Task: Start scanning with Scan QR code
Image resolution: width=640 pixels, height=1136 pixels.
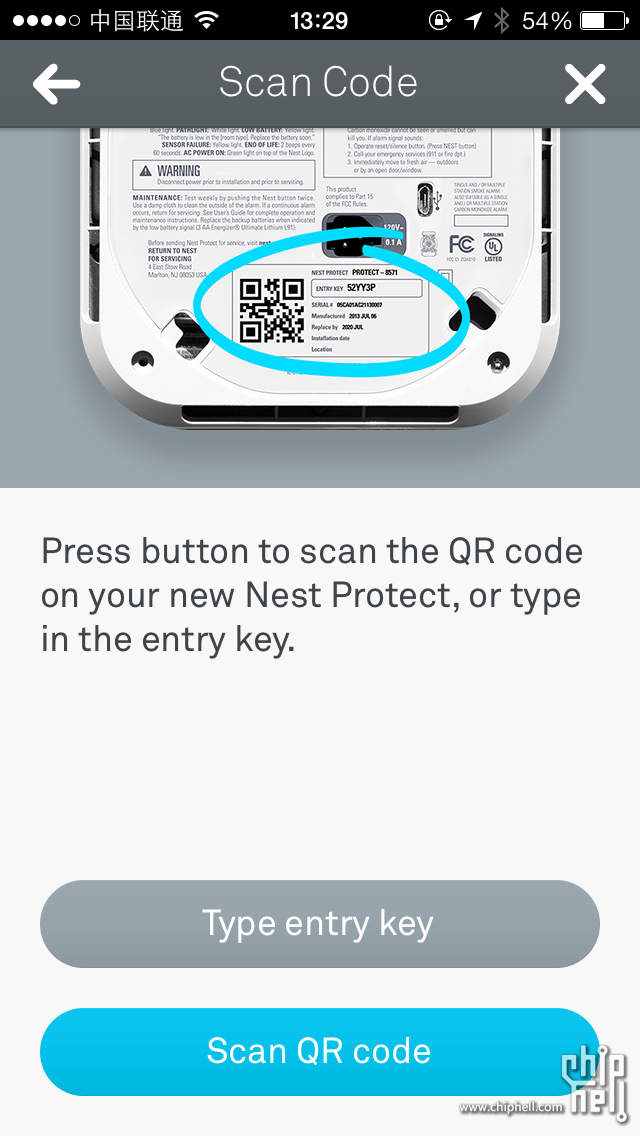Action: pos(319,1051)
